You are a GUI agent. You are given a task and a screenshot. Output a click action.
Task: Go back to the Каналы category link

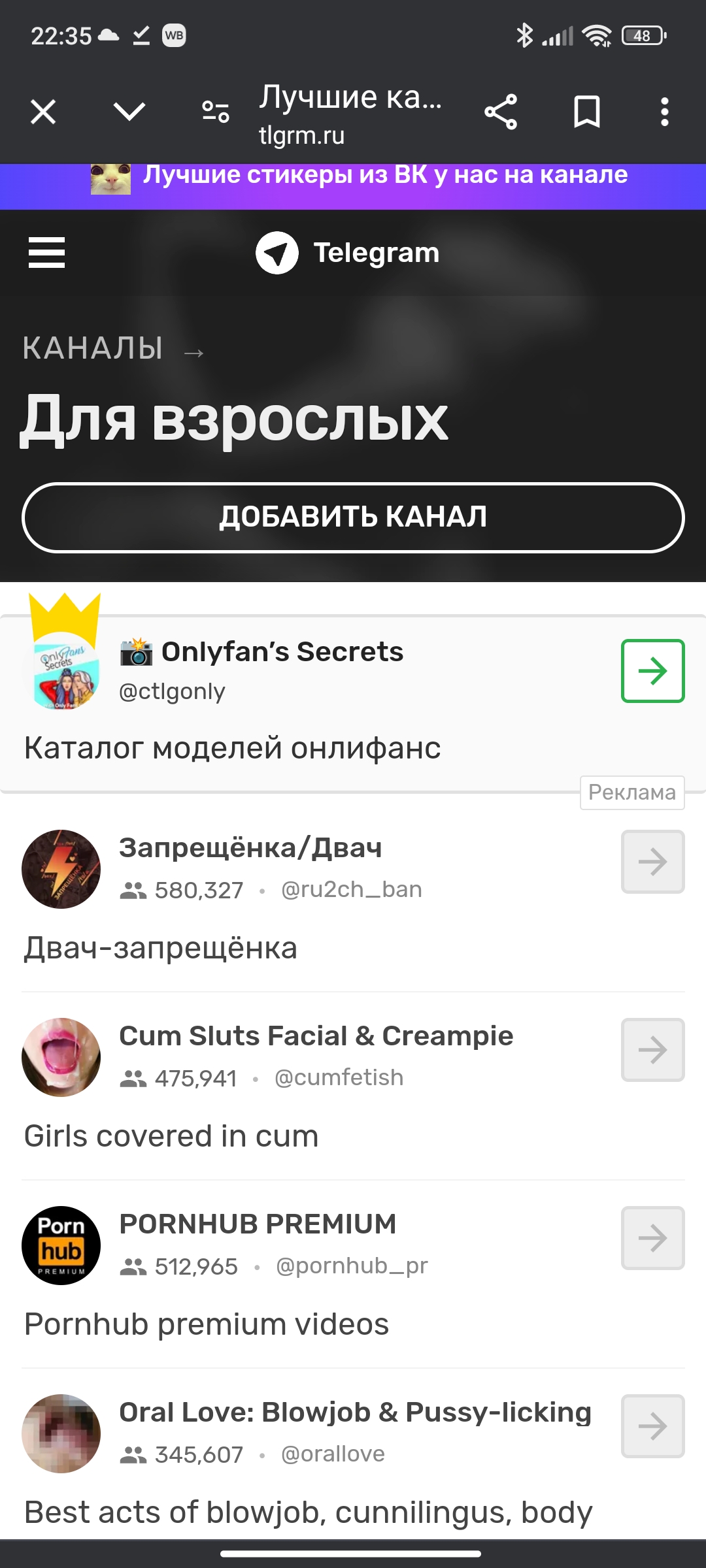click(93, 348)
